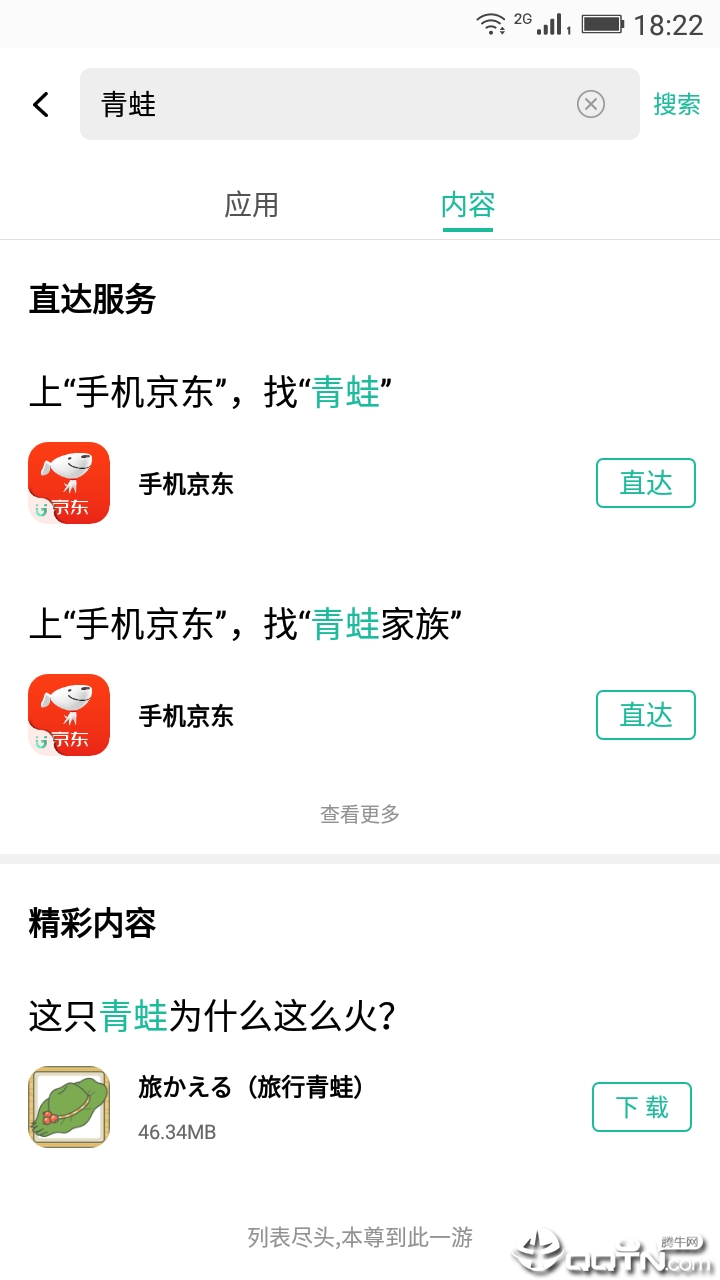The image size is (720, 1280).
Task: Stay on the 内容 tab
Action: (467, 205)
